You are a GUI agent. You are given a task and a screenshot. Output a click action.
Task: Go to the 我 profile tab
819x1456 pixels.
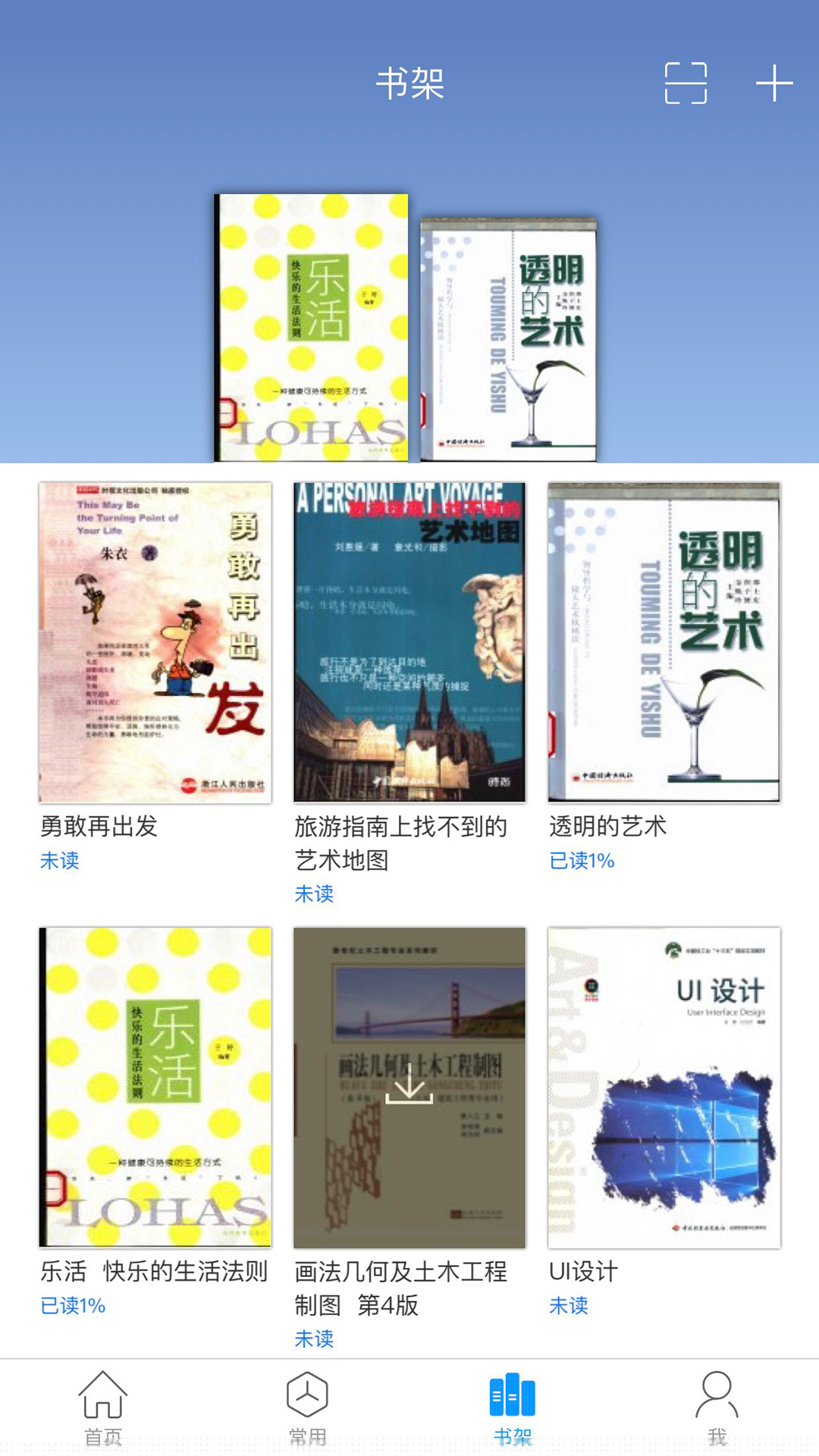click(717, 1407)
